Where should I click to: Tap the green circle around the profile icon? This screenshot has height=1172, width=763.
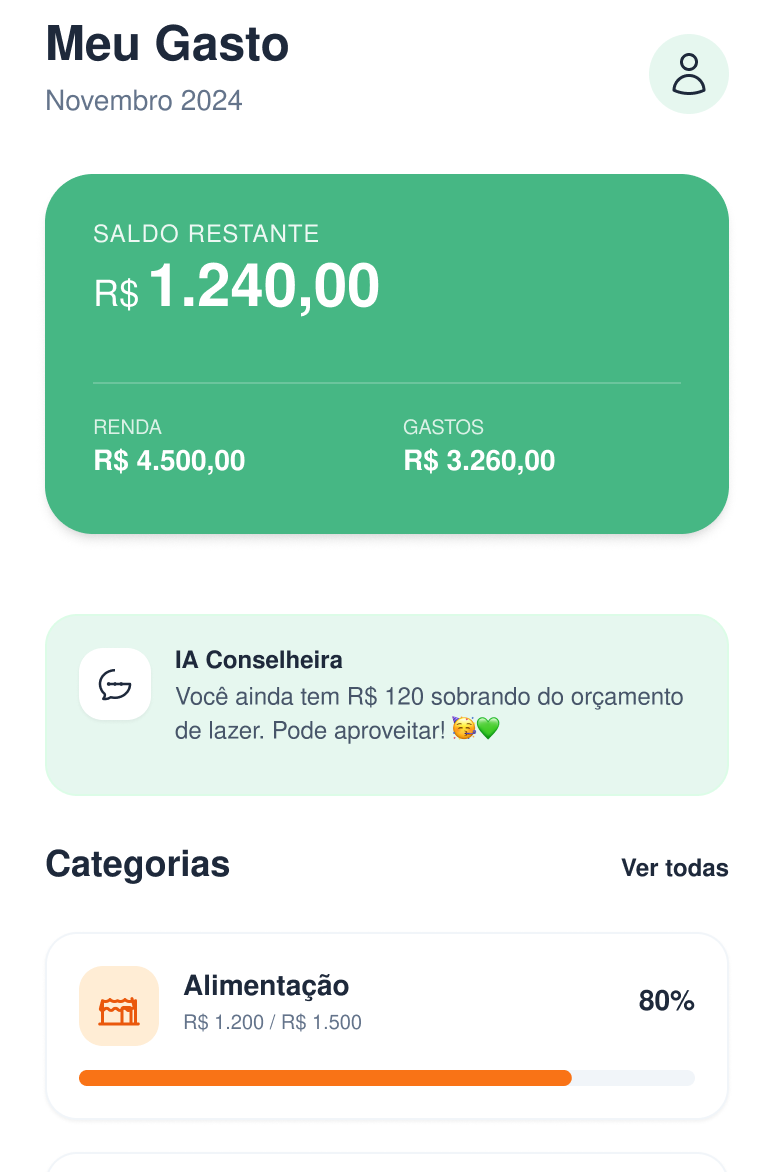(689, 74)
